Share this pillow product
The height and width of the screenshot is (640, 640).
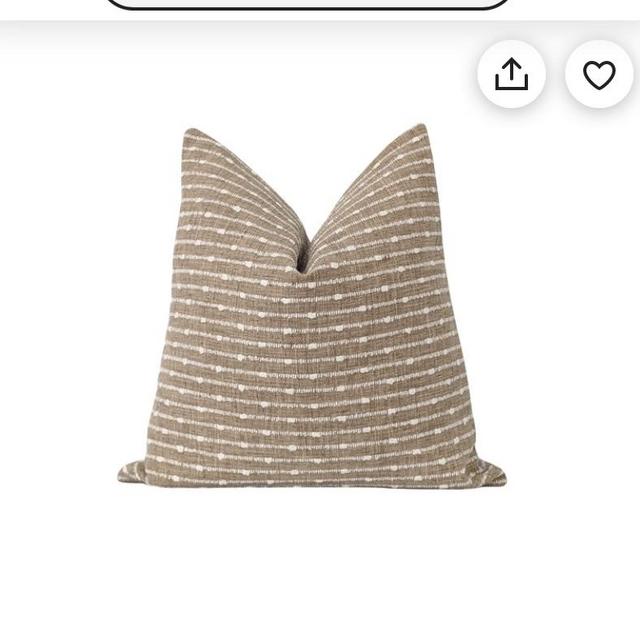pos(511,75)
